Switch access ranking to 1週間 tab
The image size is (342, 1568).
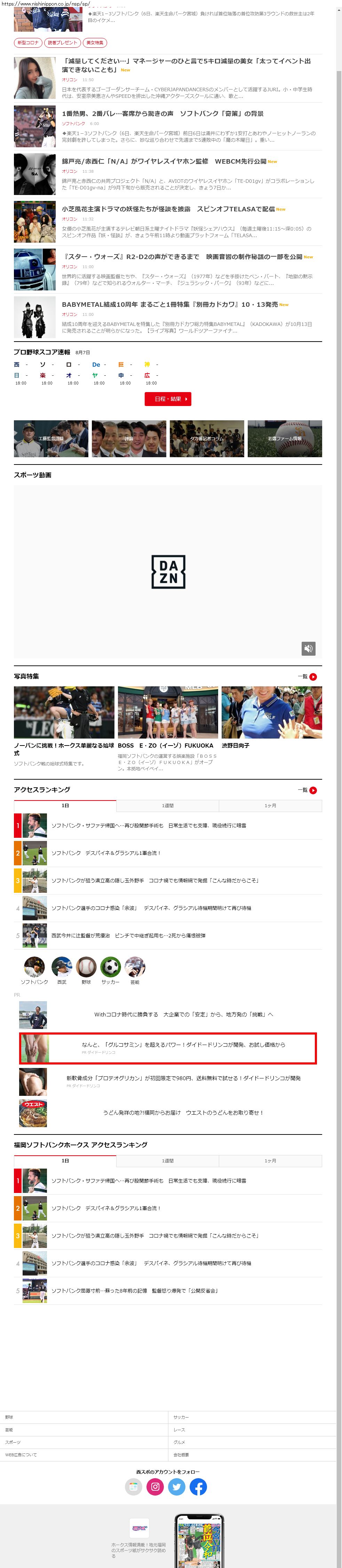click(x=167, y=805)
